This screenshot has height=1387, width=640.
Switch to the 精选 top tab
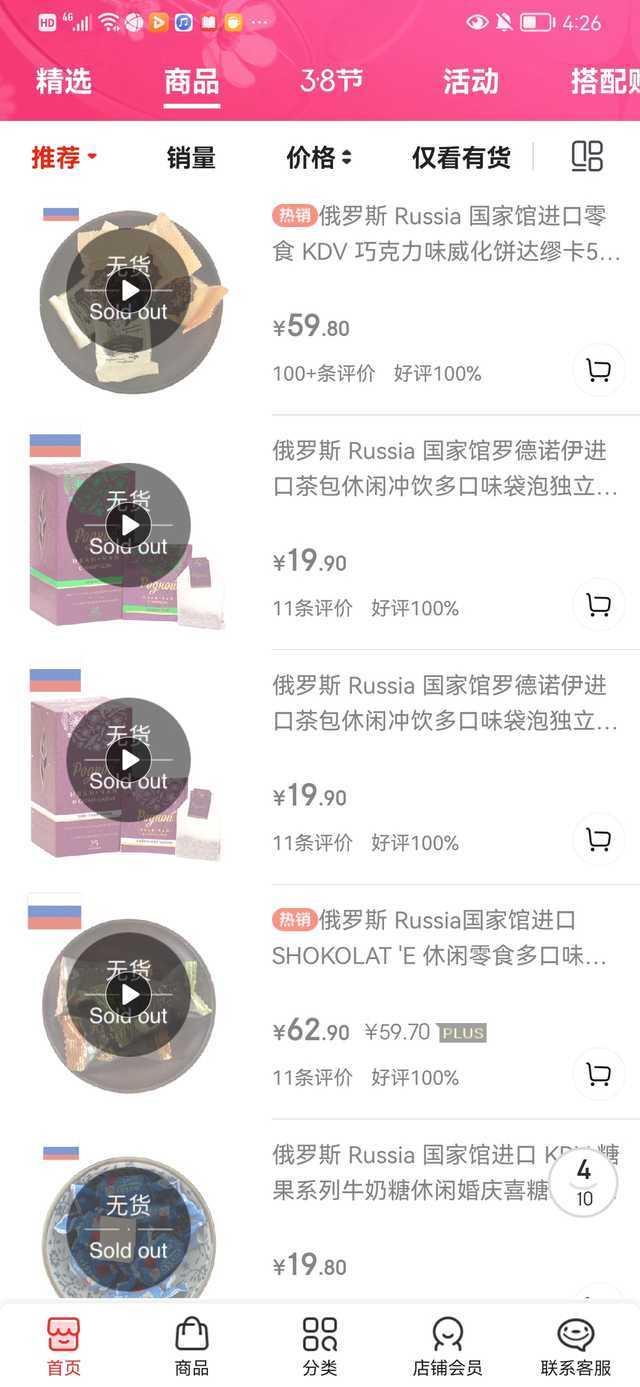[x=64, y=81]
